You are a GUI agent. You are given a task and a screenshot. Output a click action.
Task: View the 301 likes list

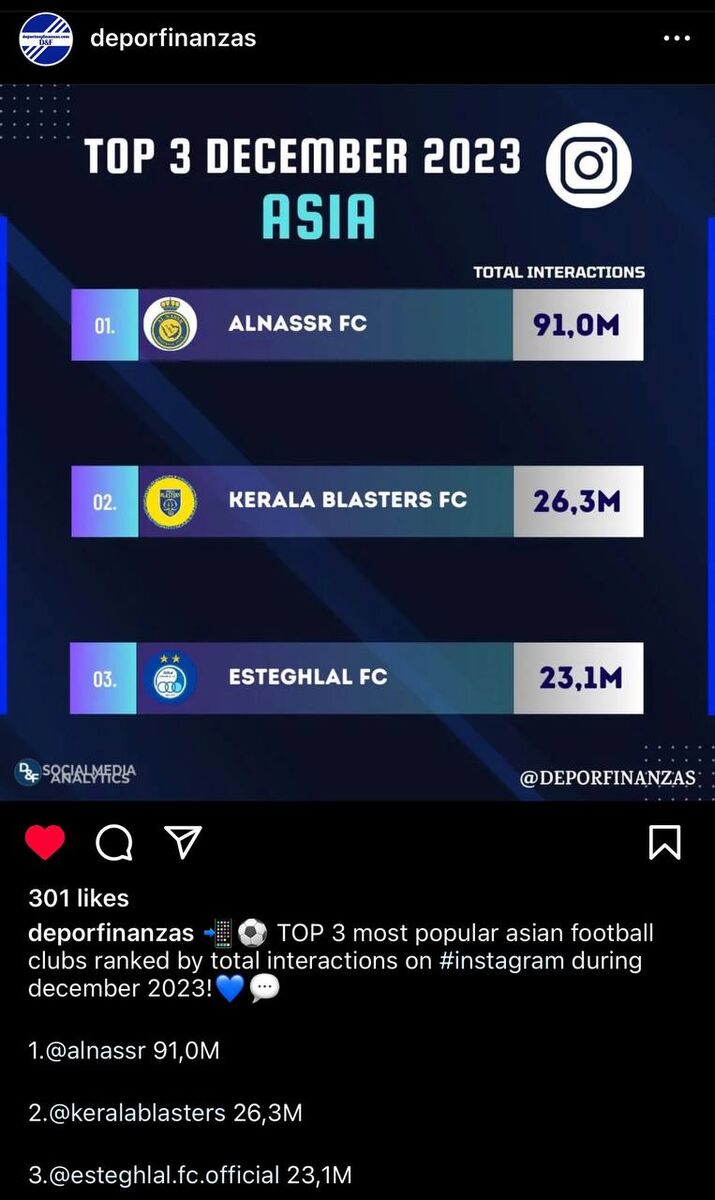tap(79, 898)
